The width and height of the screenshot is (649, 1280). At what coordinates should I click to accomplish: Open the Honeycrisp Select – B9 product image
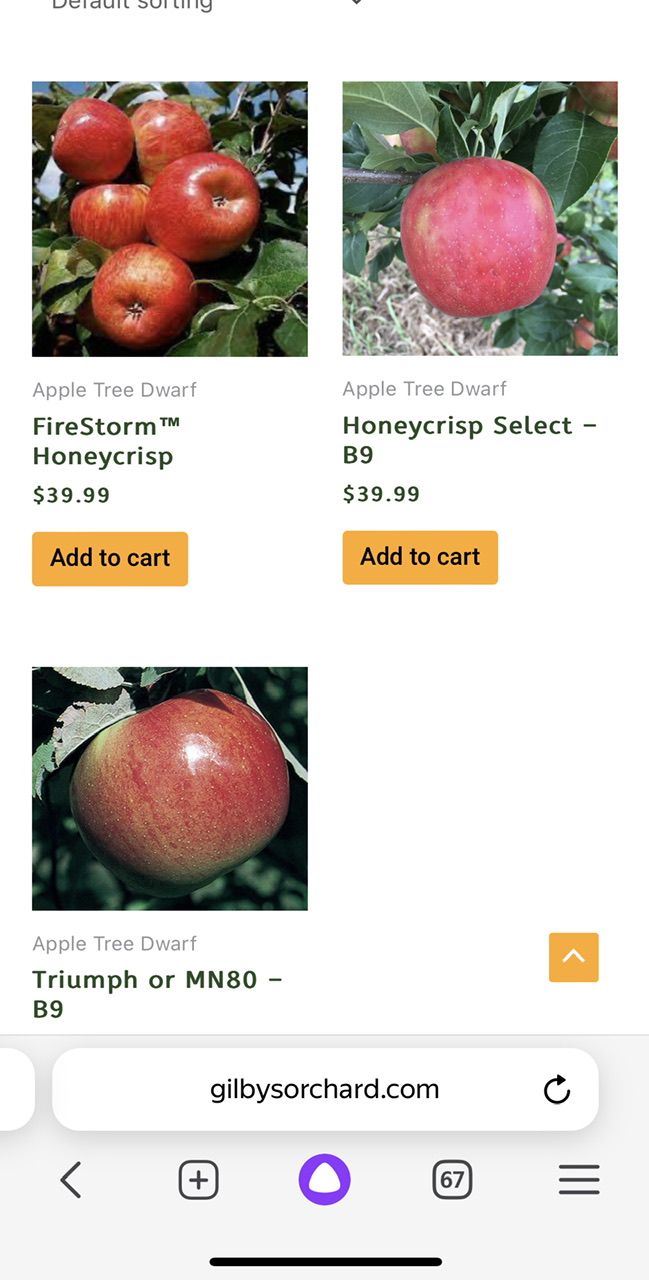click(480, 219)
